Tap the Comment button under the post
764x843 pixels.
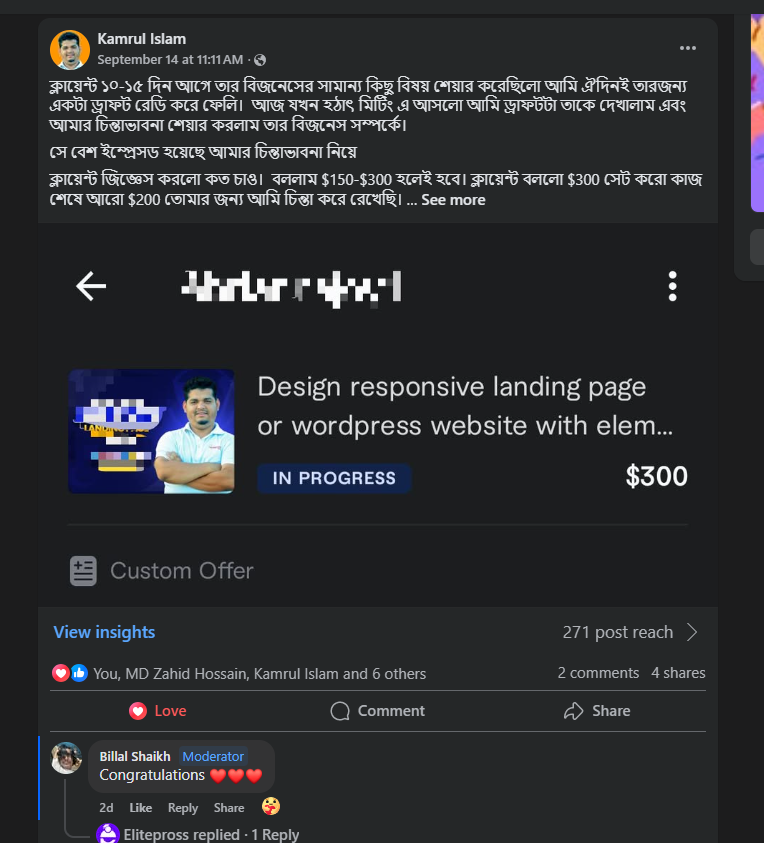point(378,711)
